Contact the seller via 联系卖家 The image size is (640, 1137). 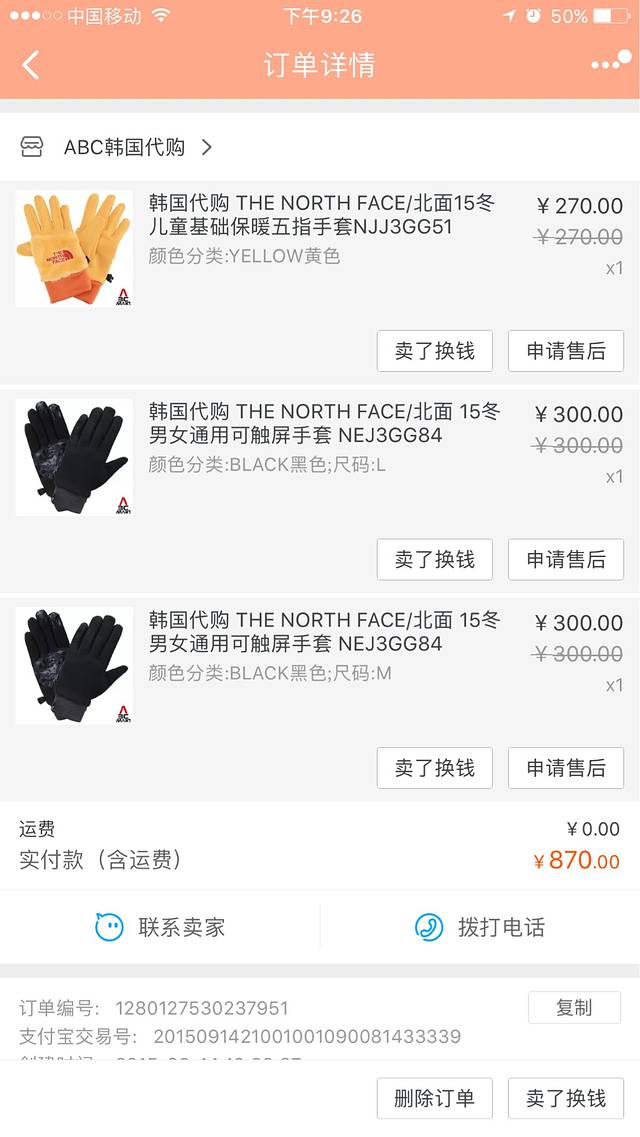point(160,927)
